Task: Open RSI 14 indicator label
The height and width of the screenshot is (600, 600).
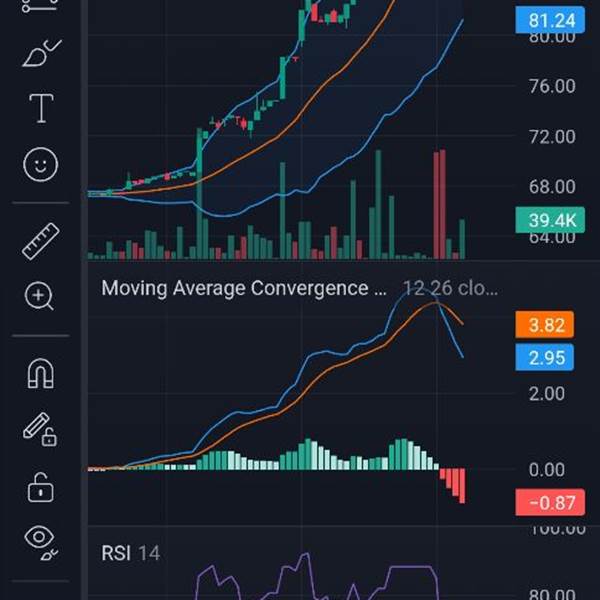Action: click(x=130, y=552)
